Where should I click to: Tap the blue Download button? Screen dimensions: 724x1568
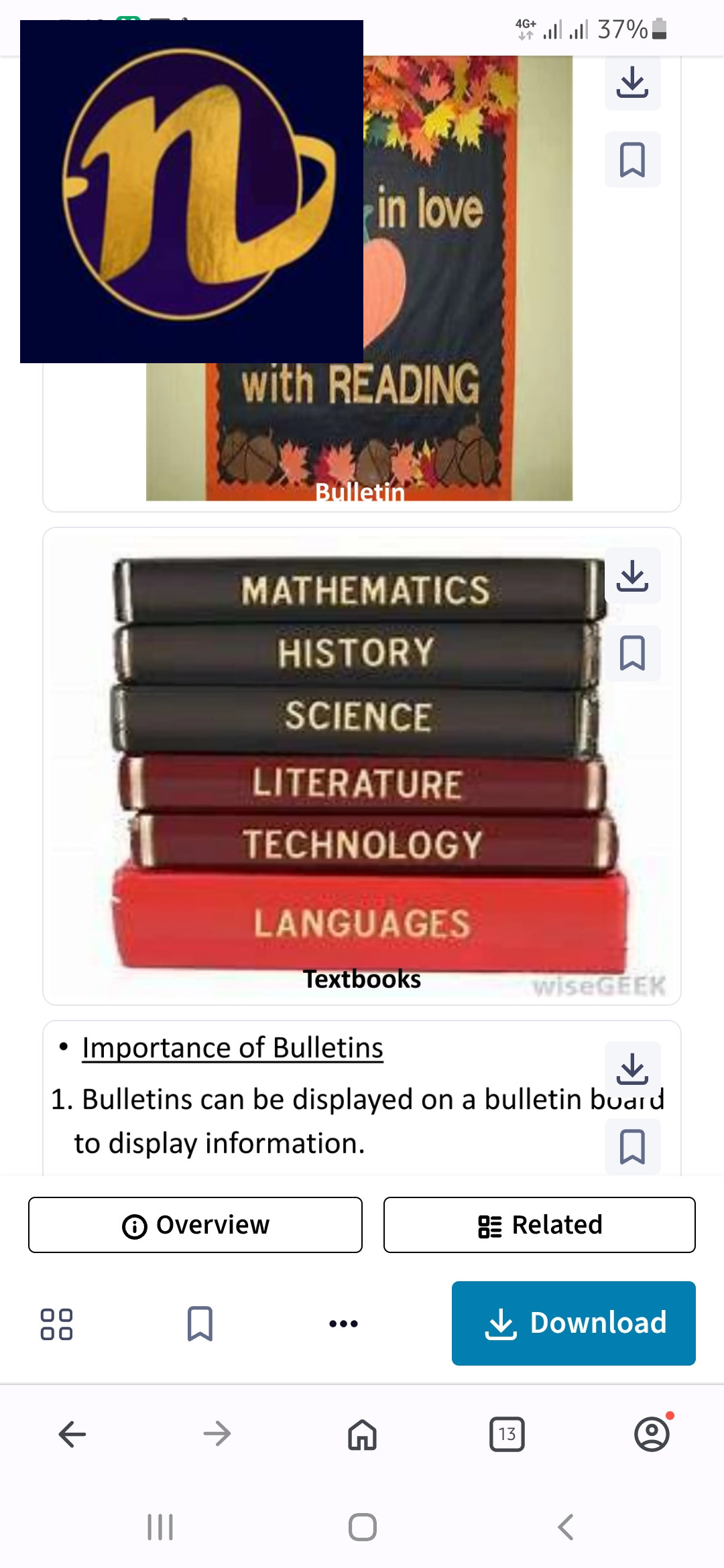[x=573, y=1323]
